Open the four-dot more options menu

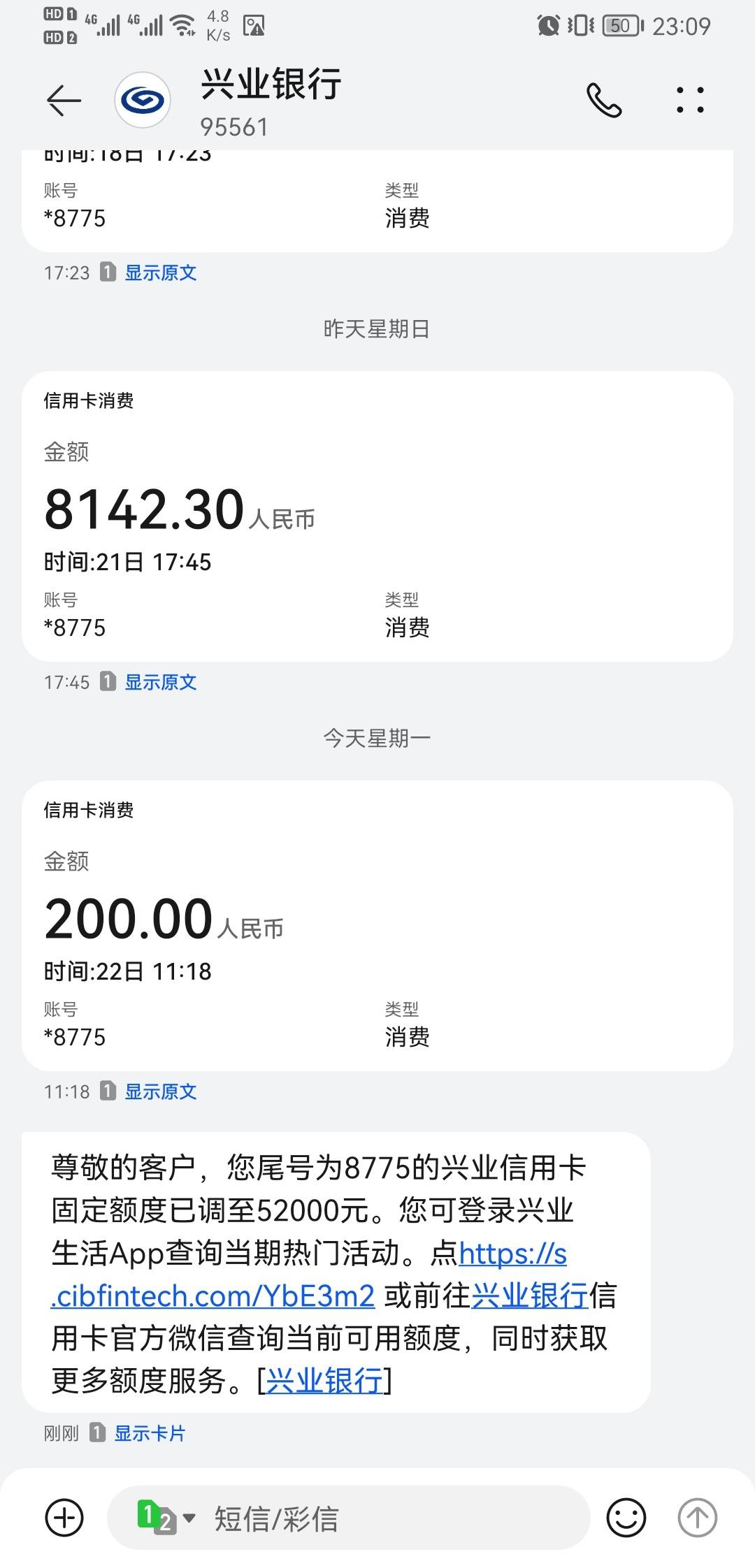pyautogui.click(x=690, y=101)
